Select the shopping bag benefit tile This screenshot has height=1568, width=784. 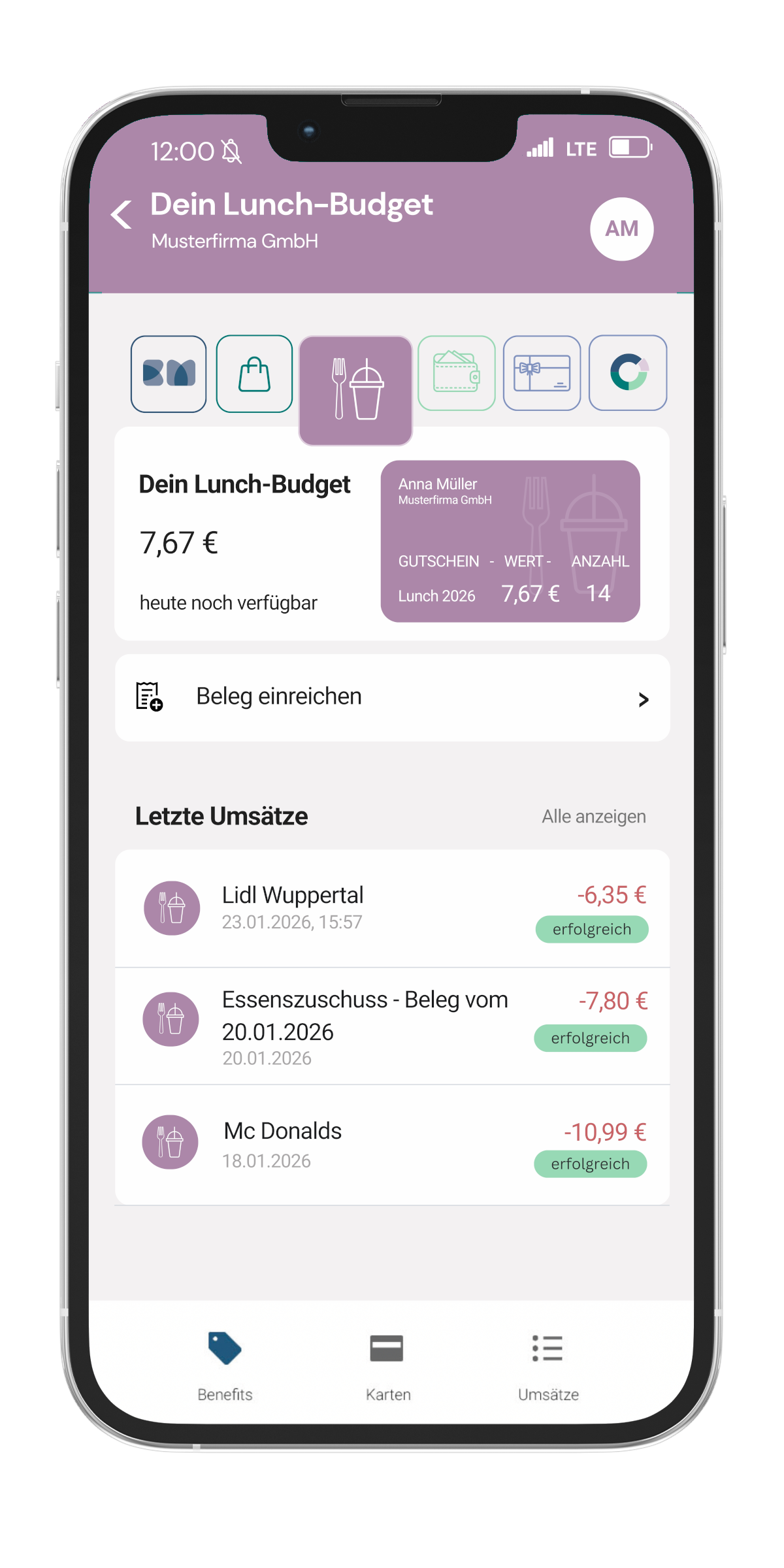254,374
